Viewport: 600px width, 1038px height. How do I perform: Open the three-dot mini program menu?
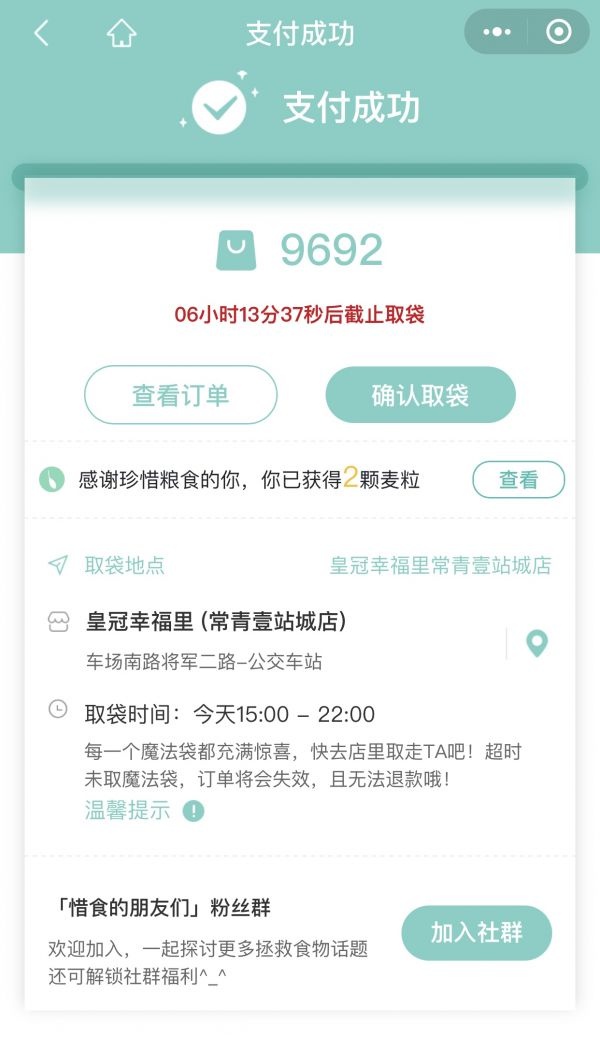(497, 32)
